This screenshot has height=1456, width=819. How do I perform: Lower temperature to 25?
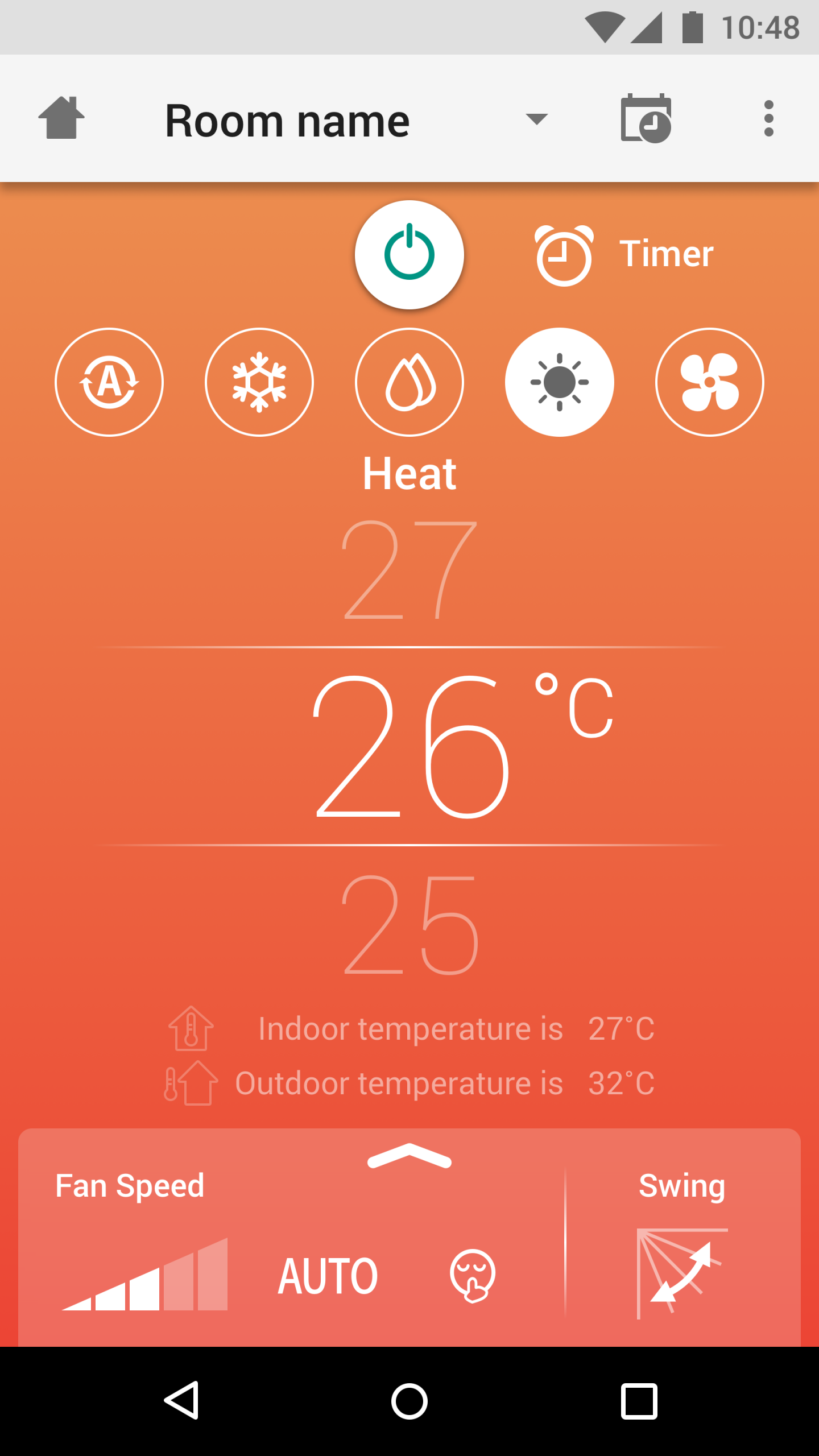coord(409,925)
